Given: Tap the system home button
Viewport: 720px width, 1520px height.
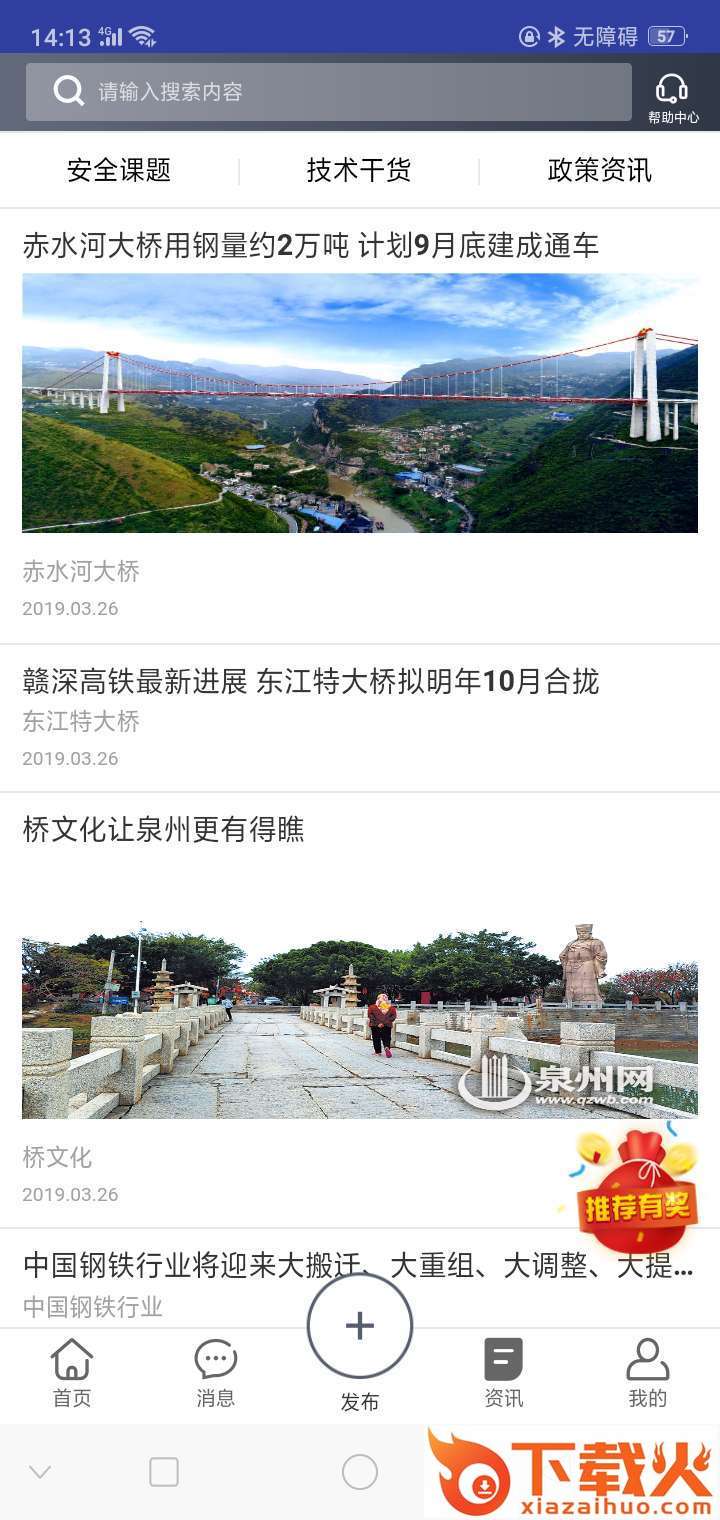Looking at the screenshot, I should (x=360, y=1471).
